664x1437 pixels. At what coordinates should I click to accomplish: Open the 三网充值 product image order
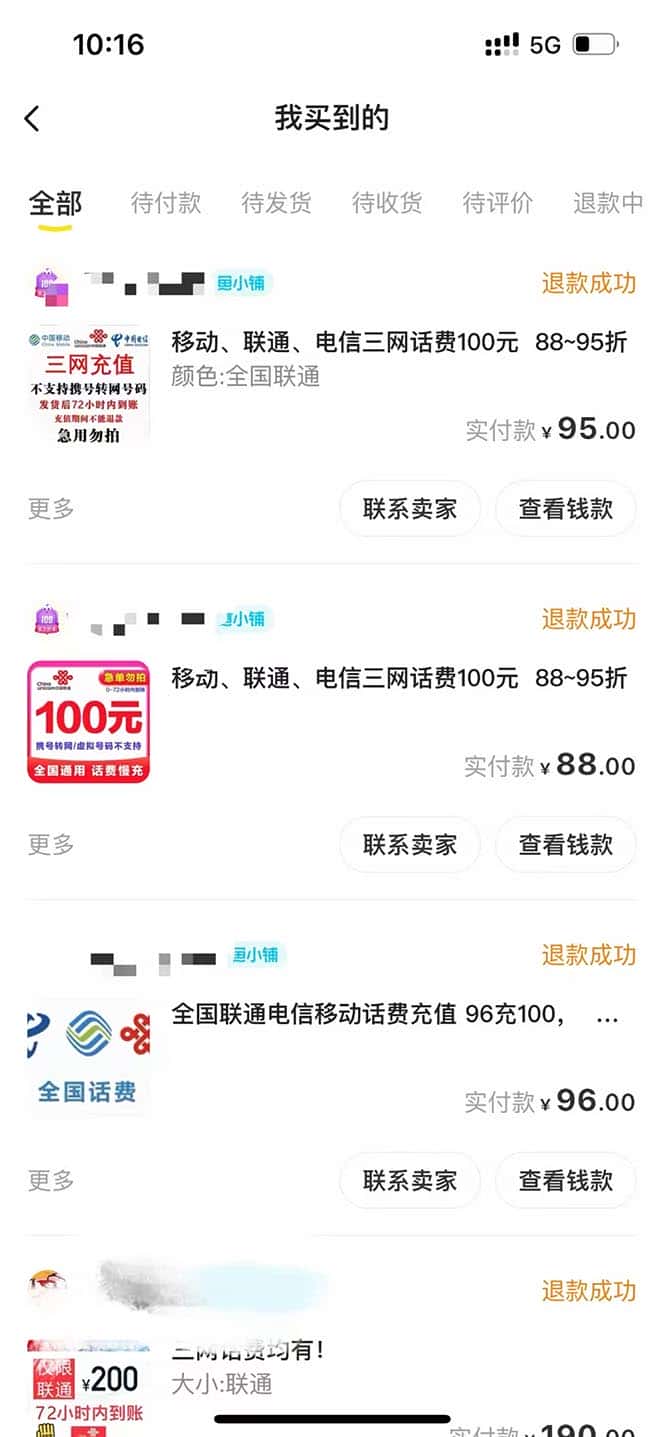coord(88,385)
